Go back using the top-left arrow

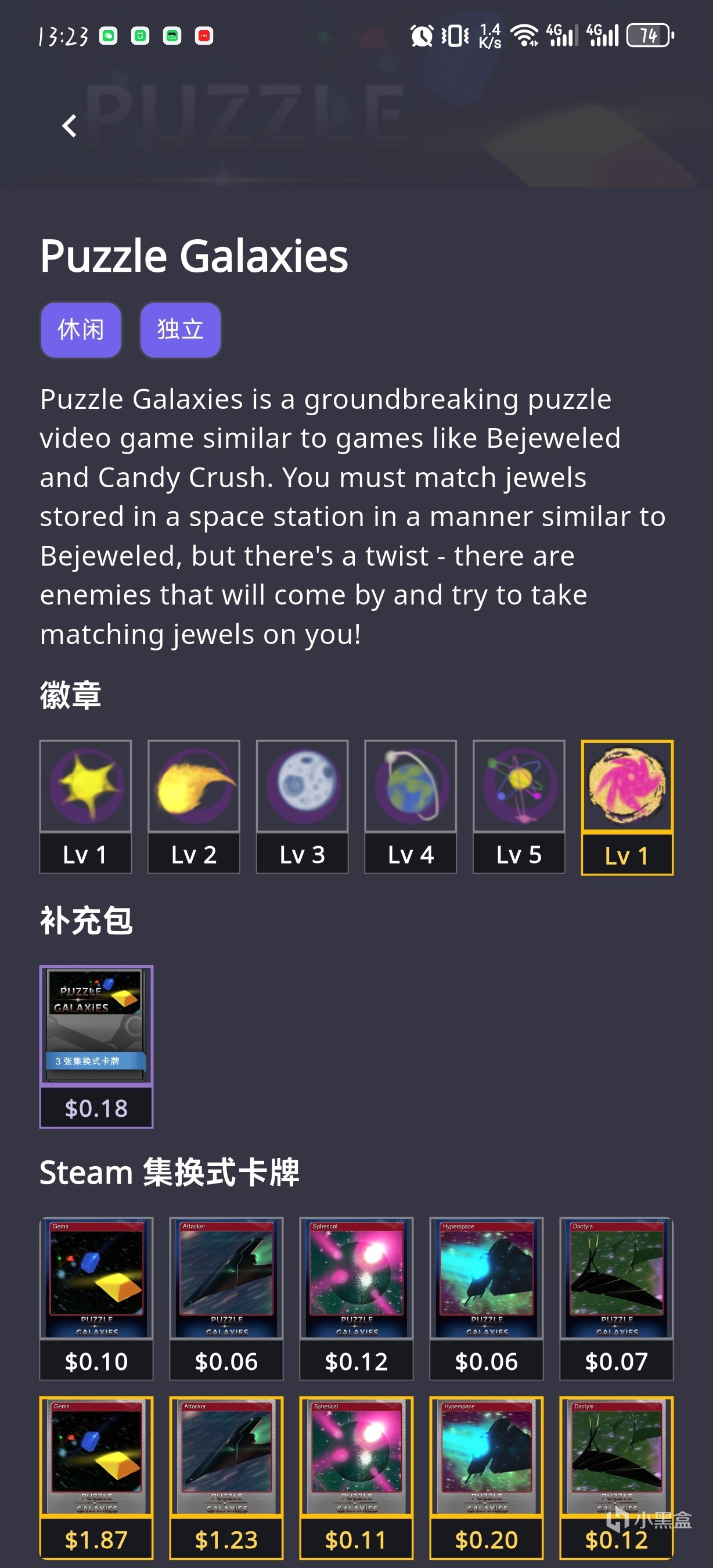pos(69,126)
